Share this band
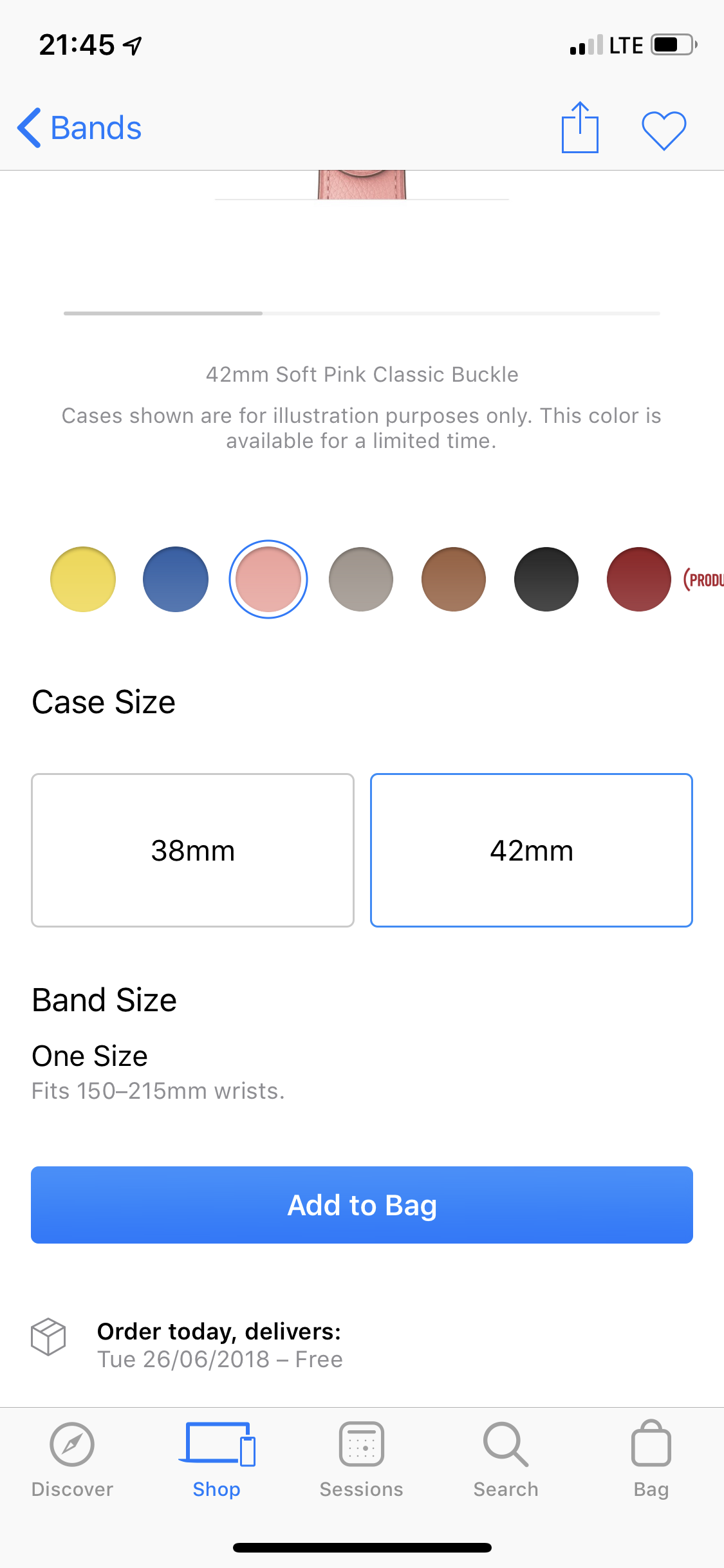 click(580, 128)
